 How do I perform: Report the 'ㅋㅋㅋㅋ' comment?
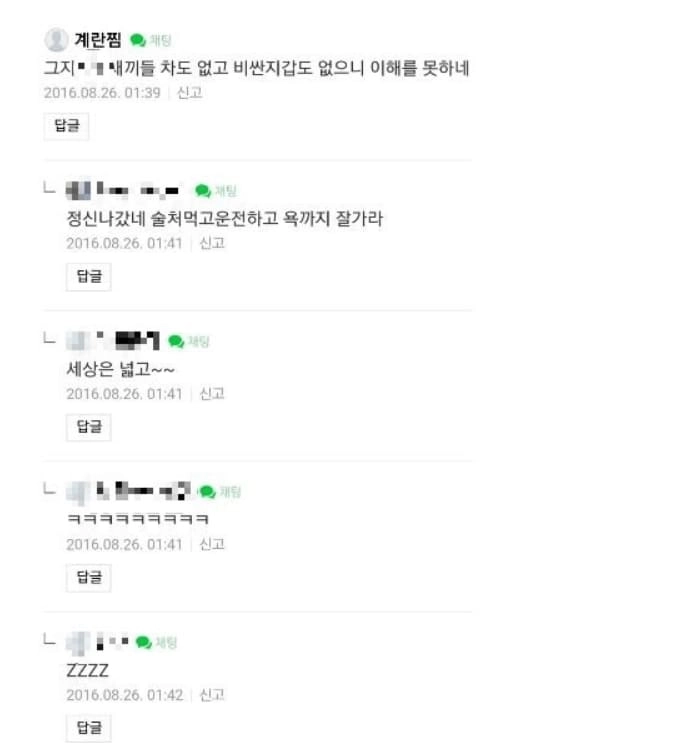click(x=212, y=545)
